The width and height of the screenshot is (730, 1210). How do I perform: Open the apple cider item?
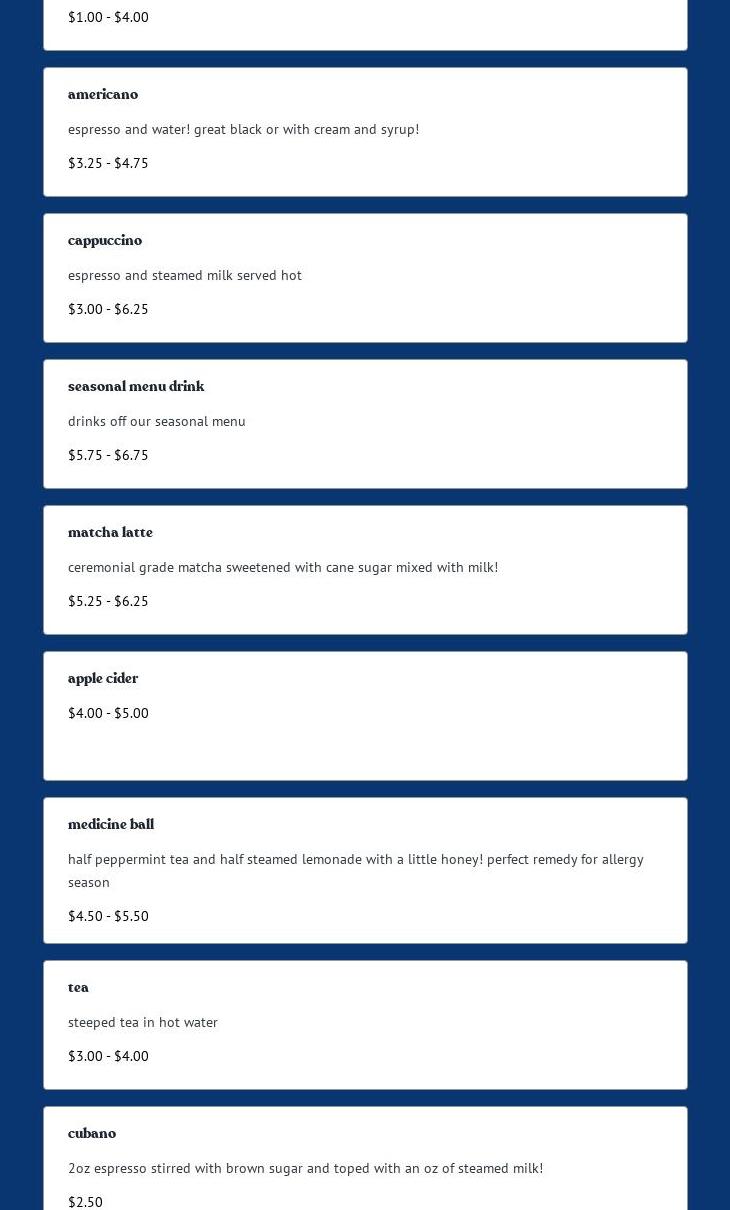[x=365, y=716]
